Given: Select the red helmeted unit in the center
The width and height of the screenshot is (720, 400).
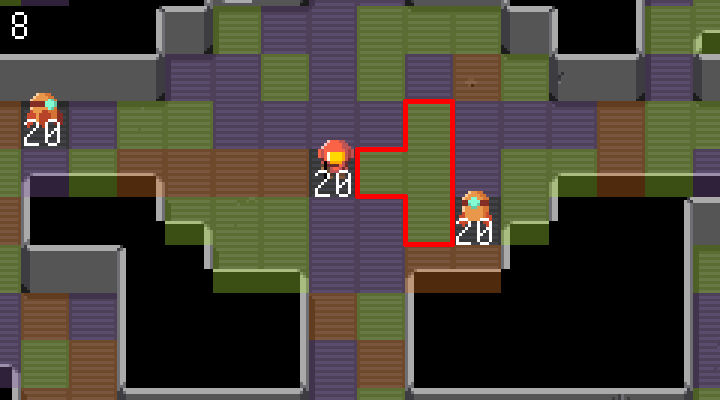Looking at the screenshot, I should coord(335,158).
